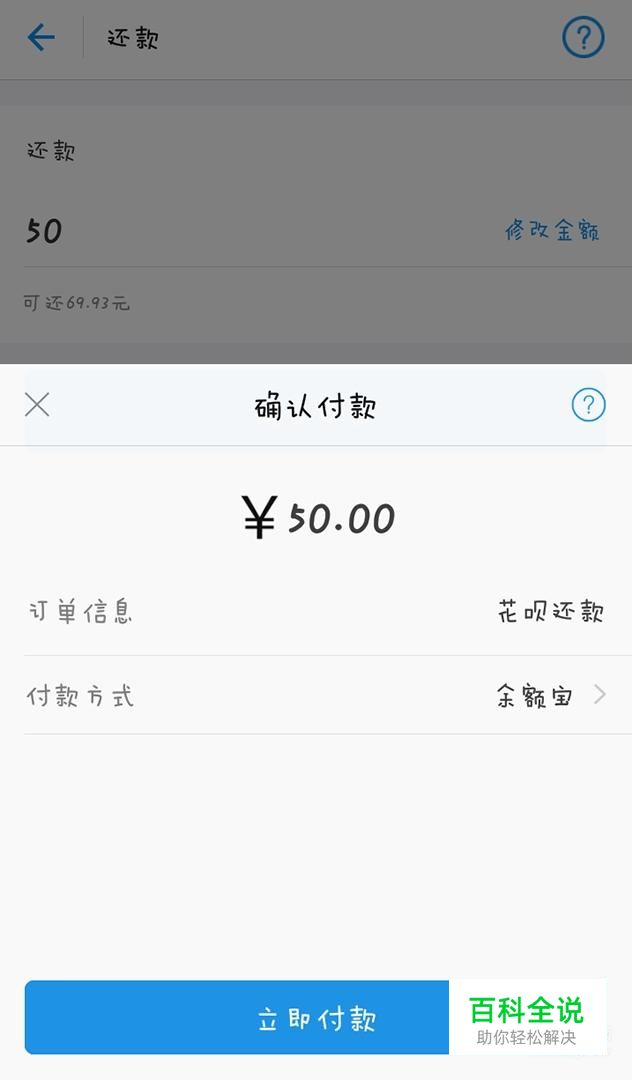Viewport: 632px width, 1080px height.
Task: Open help icon in 确认付款 header
Action: tap(589, 405)
